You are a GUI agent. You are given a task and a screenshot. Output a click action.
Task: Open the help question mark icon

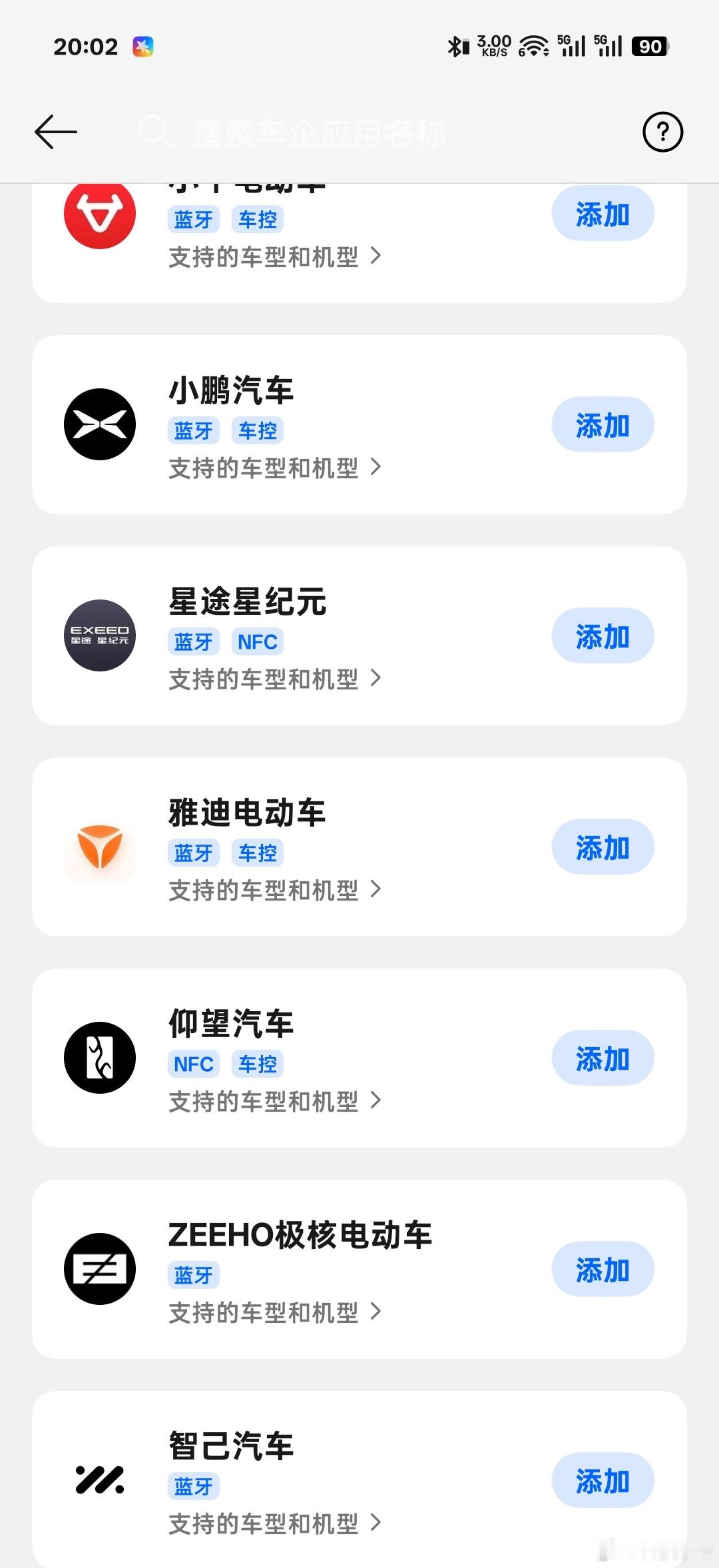tap(662, 132)
